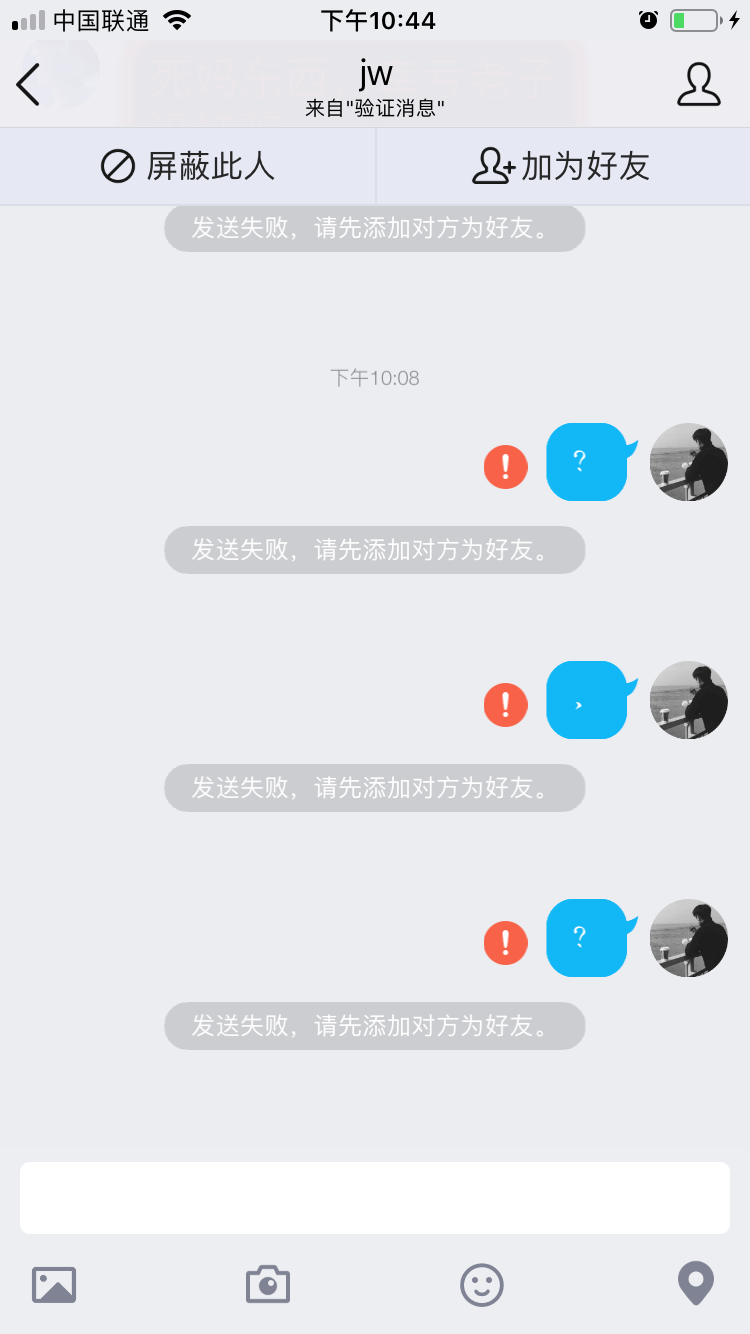
Task: Open jw's profile via person icon
Action: 698,84
